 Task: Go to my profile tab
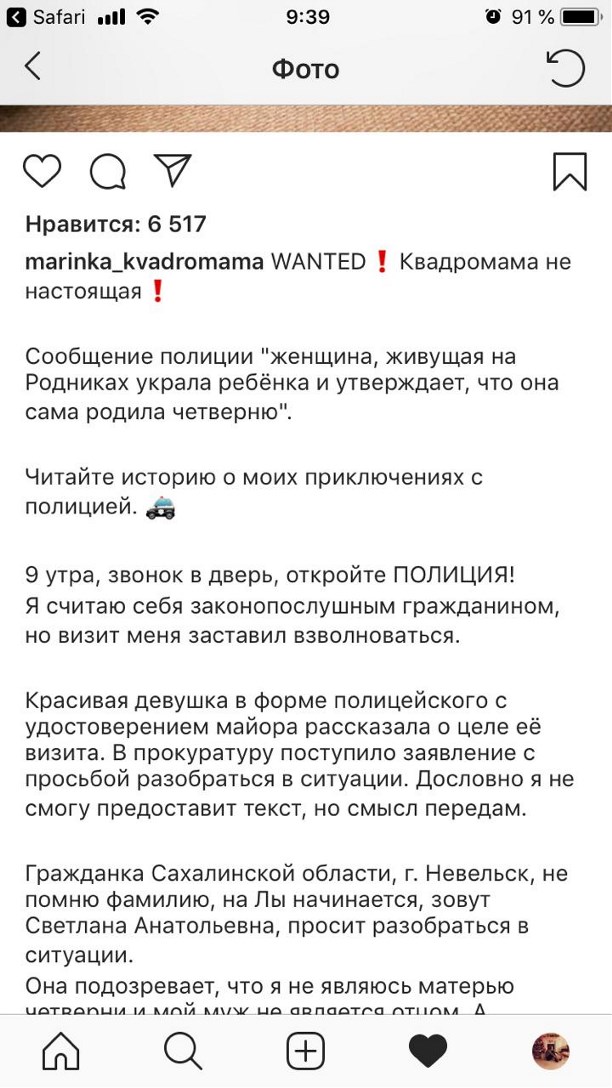pyautogui.click(x=551, y=1051)
